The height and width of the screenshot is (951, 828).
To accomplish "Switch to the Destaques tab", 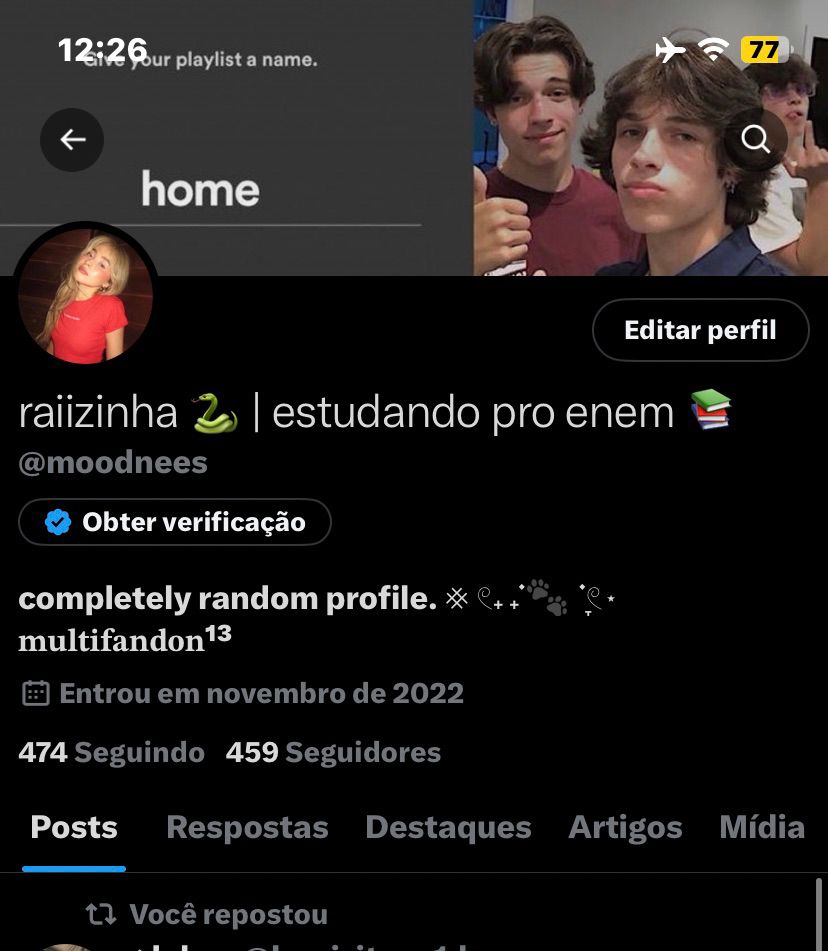I will point(448,828).
